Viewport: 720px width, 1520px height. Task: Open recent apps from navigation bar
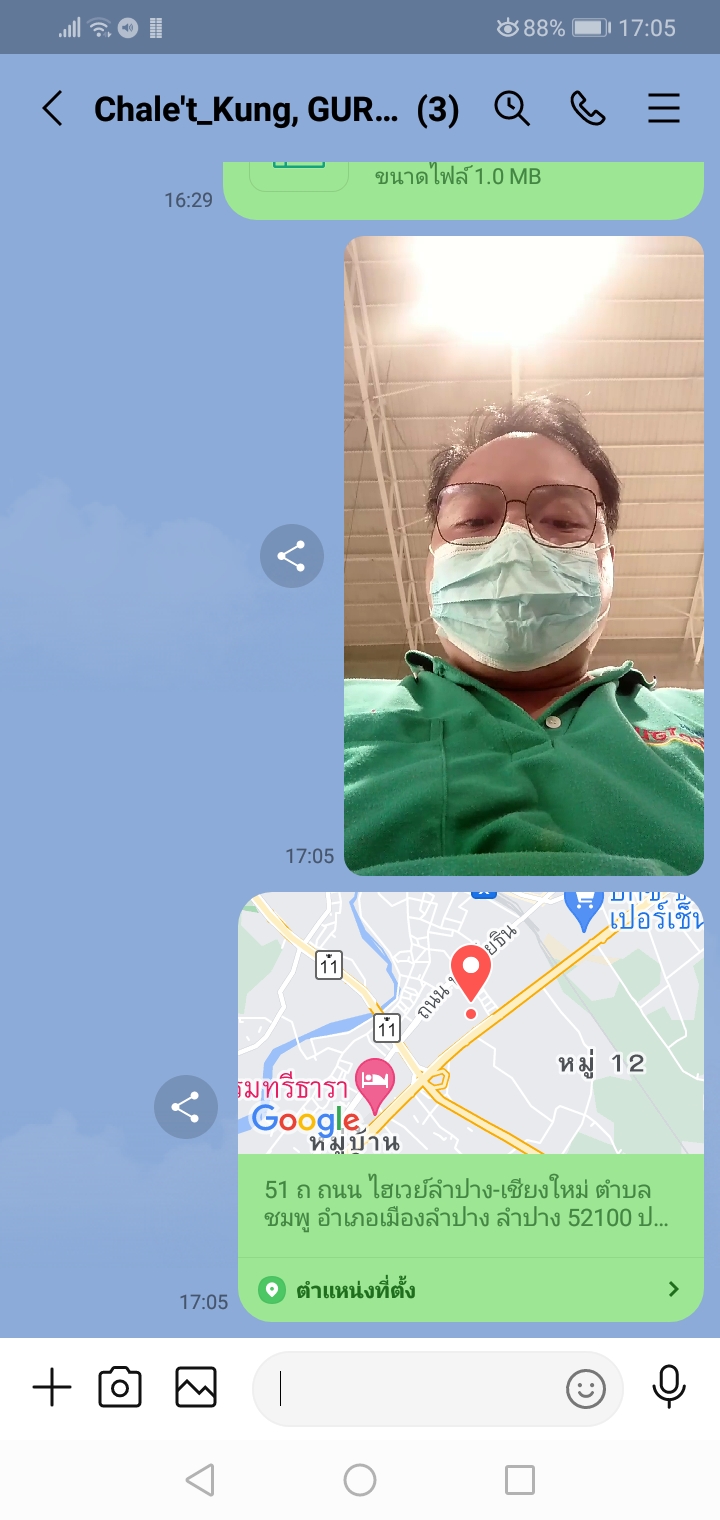pyautogui.click(x=520, y=1480)
